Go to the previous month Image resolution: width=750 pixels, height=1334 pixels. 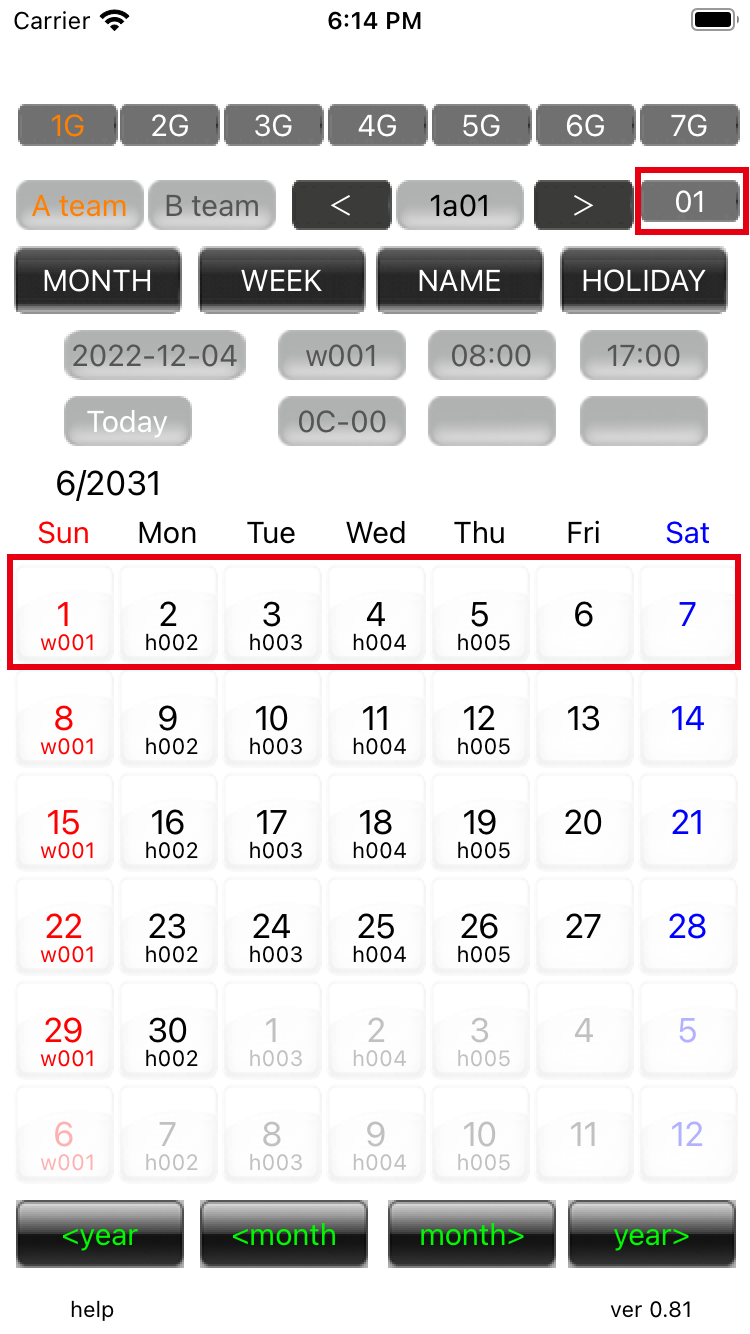pos(284,1235)
